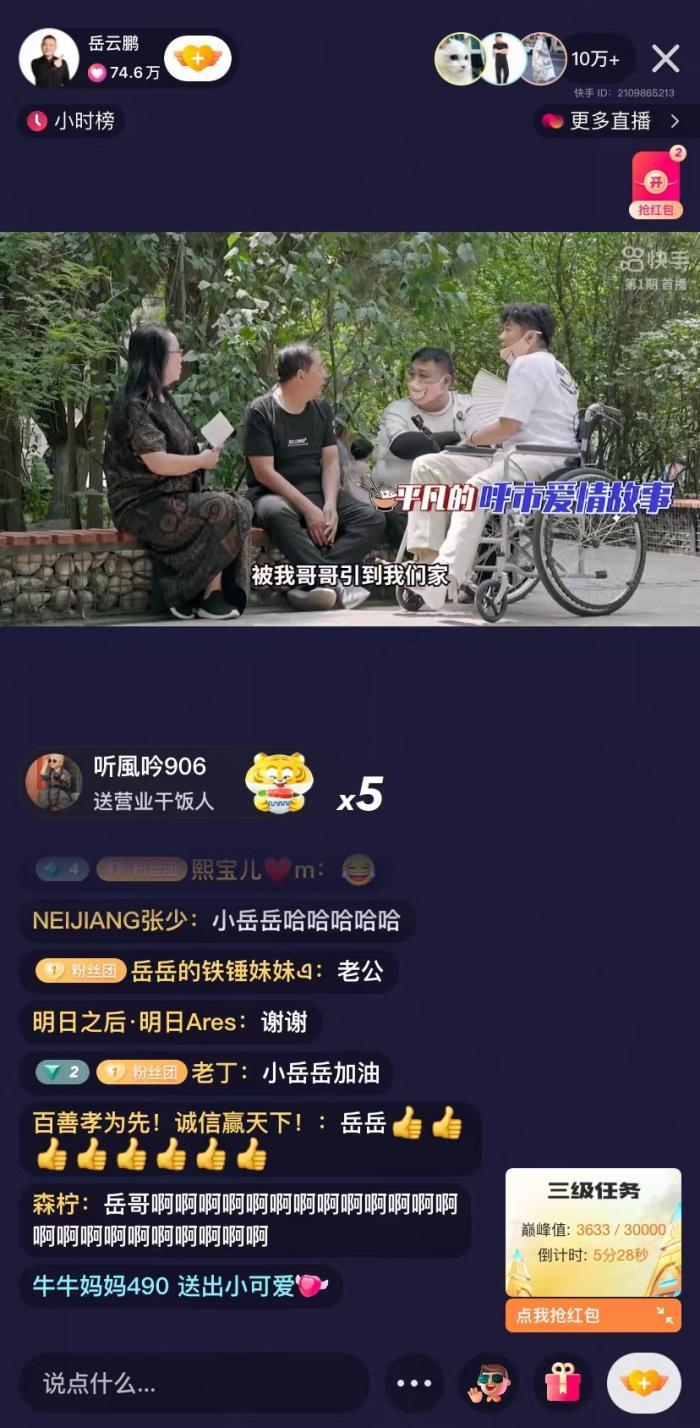Open the 抢红包 red packet icon
The width and height of the screenshot is (700, 1428).
click(x=656, y=186)
